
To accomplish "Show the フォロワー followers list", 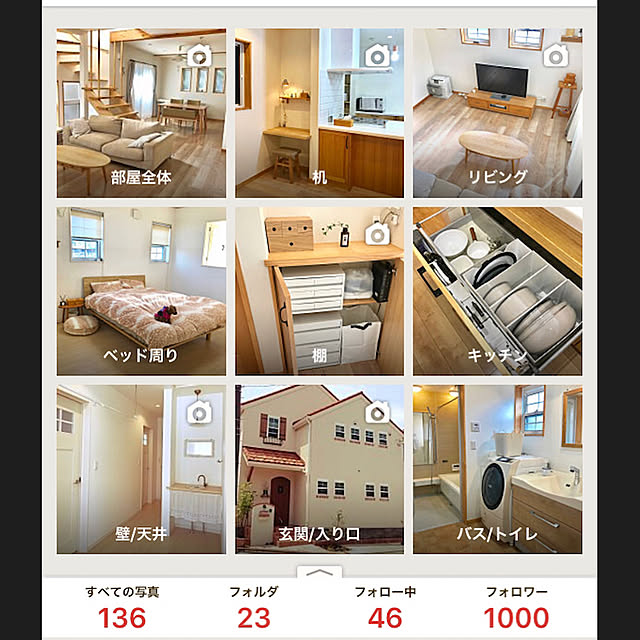I will [517, 607].
